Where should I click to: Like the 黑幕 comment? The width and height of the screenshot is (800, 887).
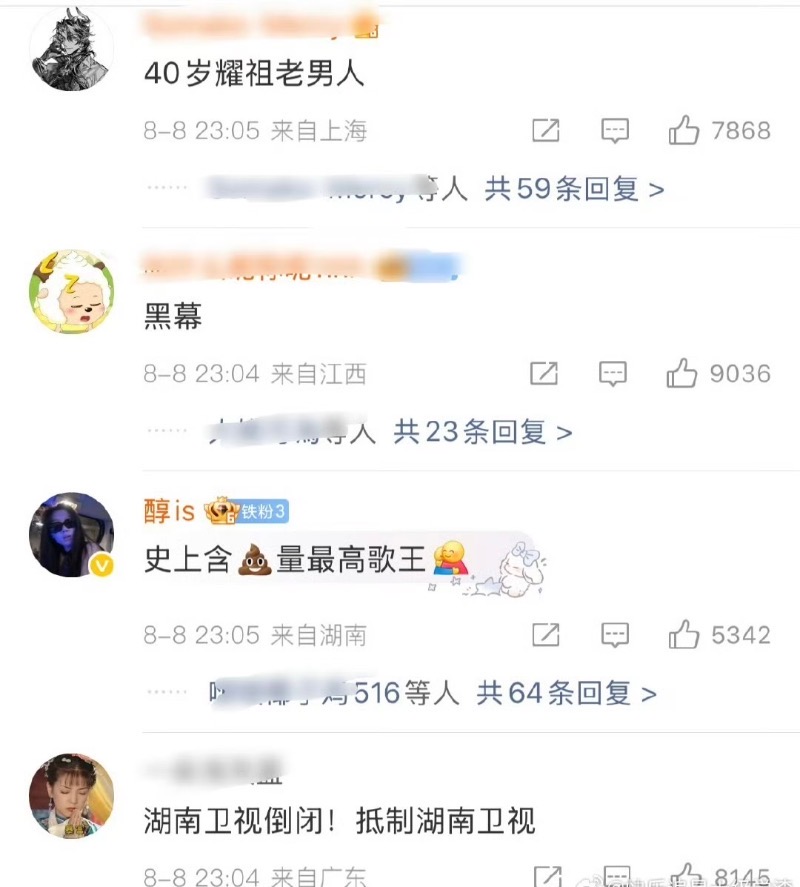[682, 374]
